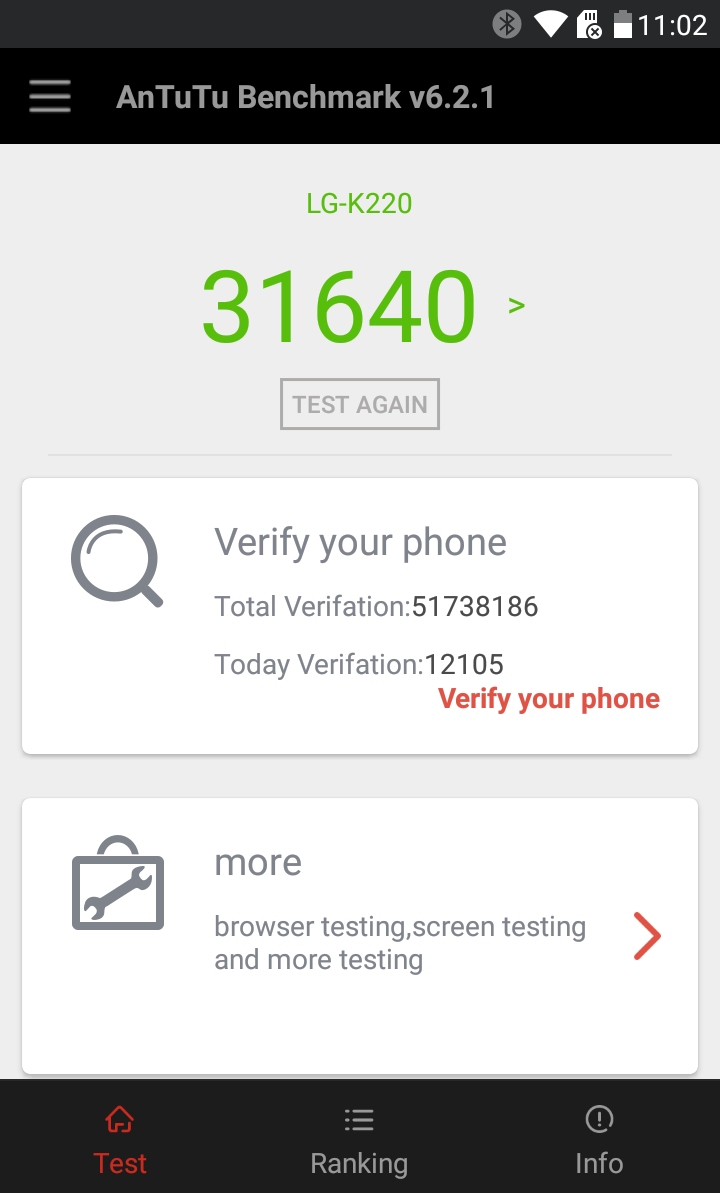The height and width of the screenshot is (1193, 720).
Task: Switch to the Info tab
Action: point(599,1141)
